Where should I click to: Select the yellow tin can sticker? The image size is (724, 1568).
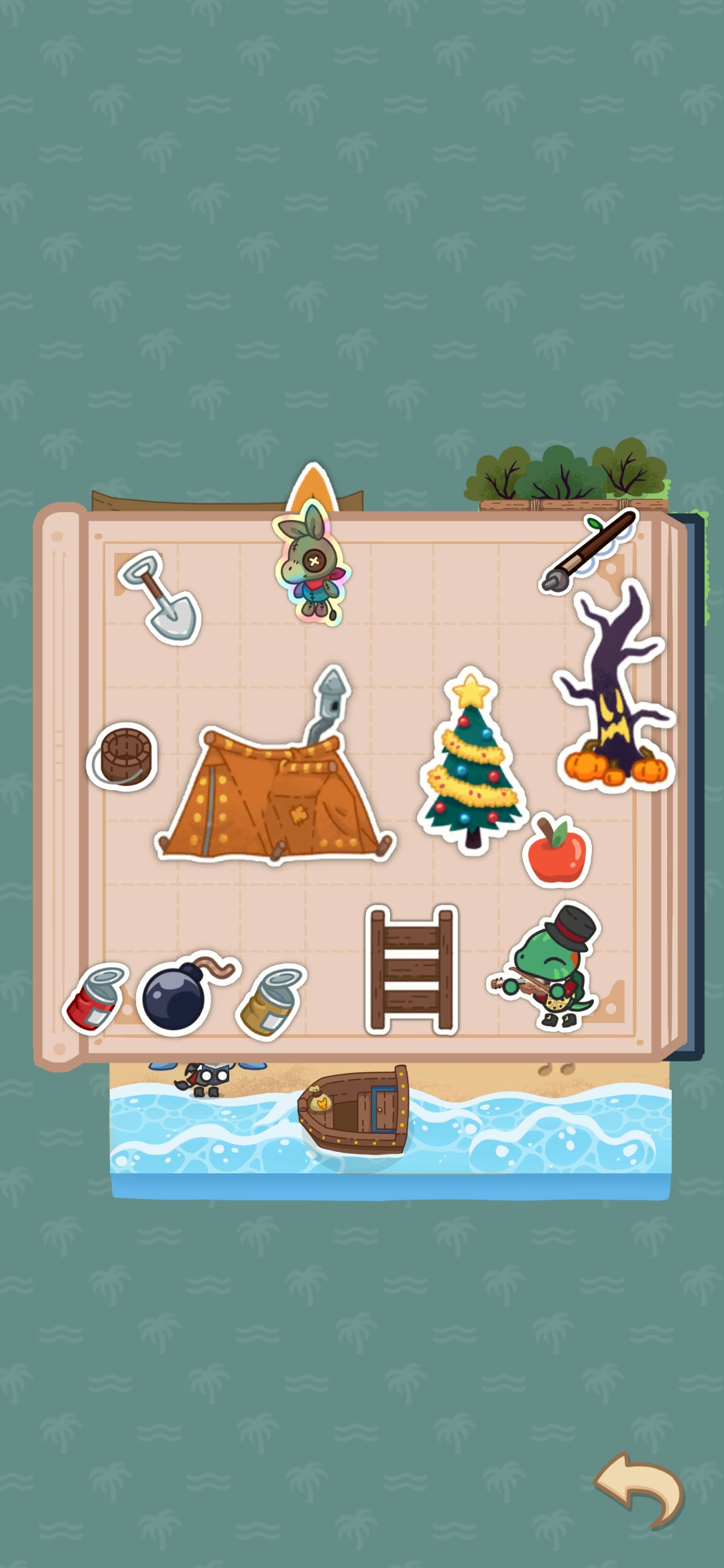271,1001
